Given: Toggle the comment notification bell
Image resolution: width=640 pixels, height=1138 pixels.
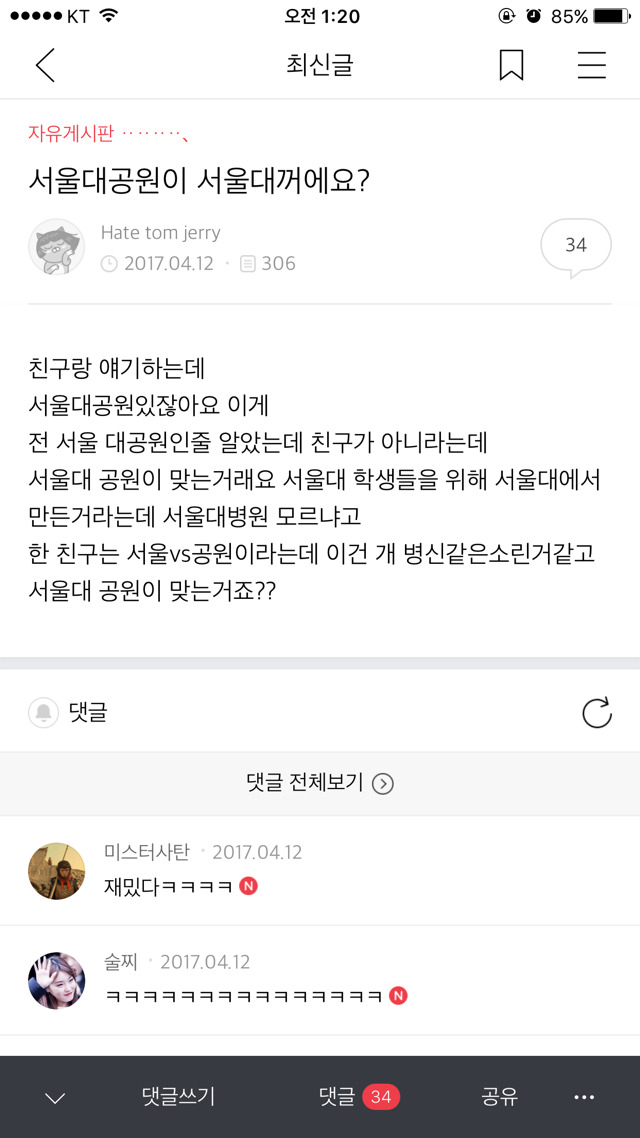Looking at the screenshot, I should point(43,713).
